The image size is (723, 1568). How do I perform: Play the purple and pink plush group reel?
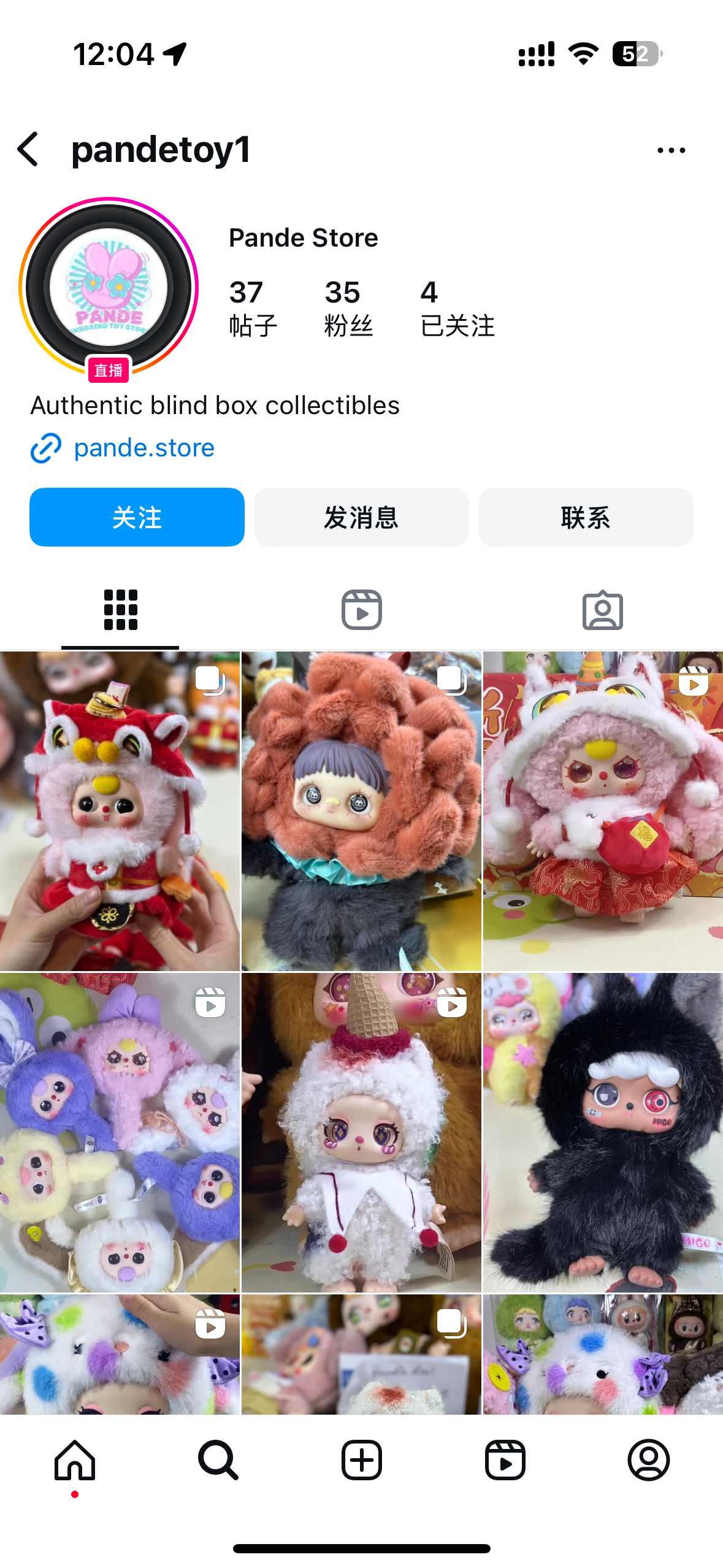(x=120, y=1132)
